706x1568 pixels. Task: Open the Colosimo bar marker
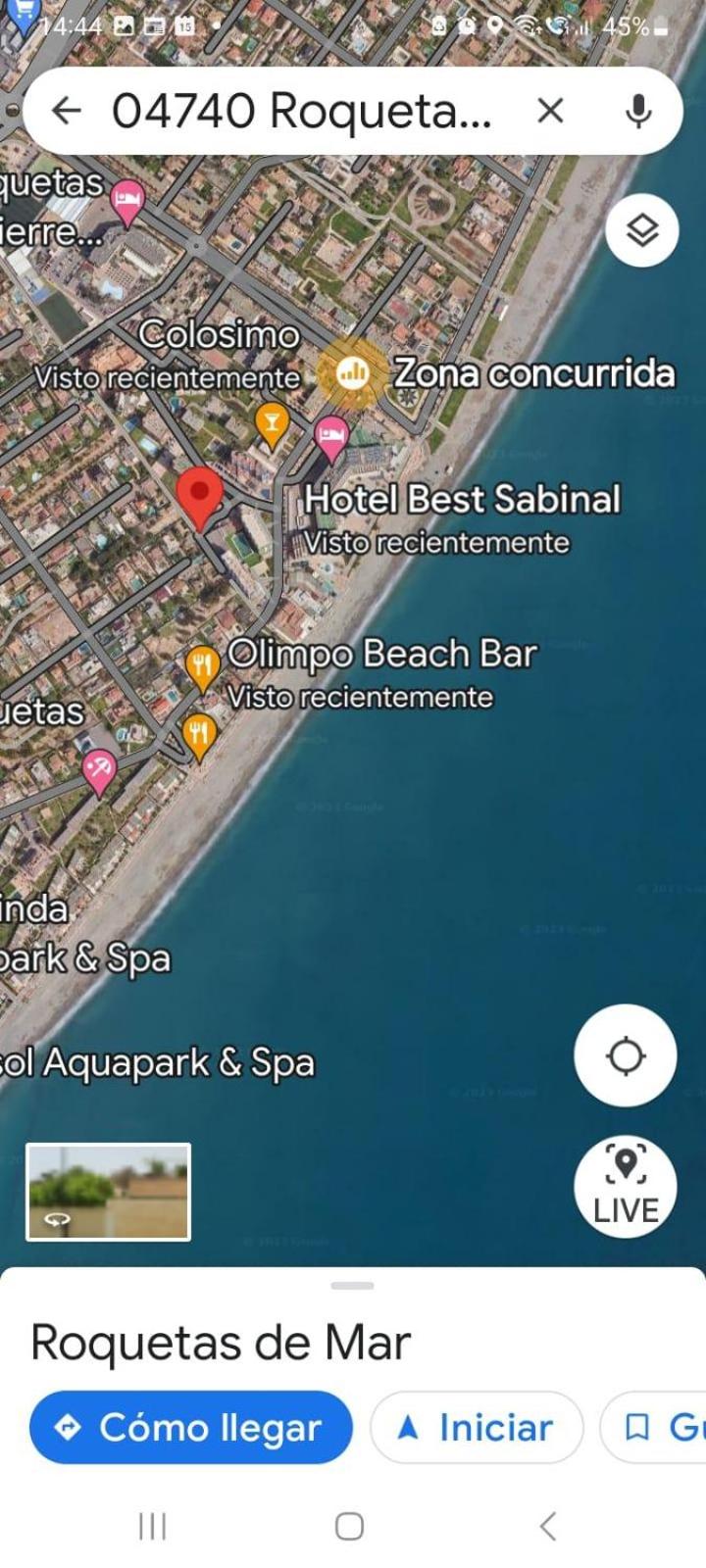(272, 423)
